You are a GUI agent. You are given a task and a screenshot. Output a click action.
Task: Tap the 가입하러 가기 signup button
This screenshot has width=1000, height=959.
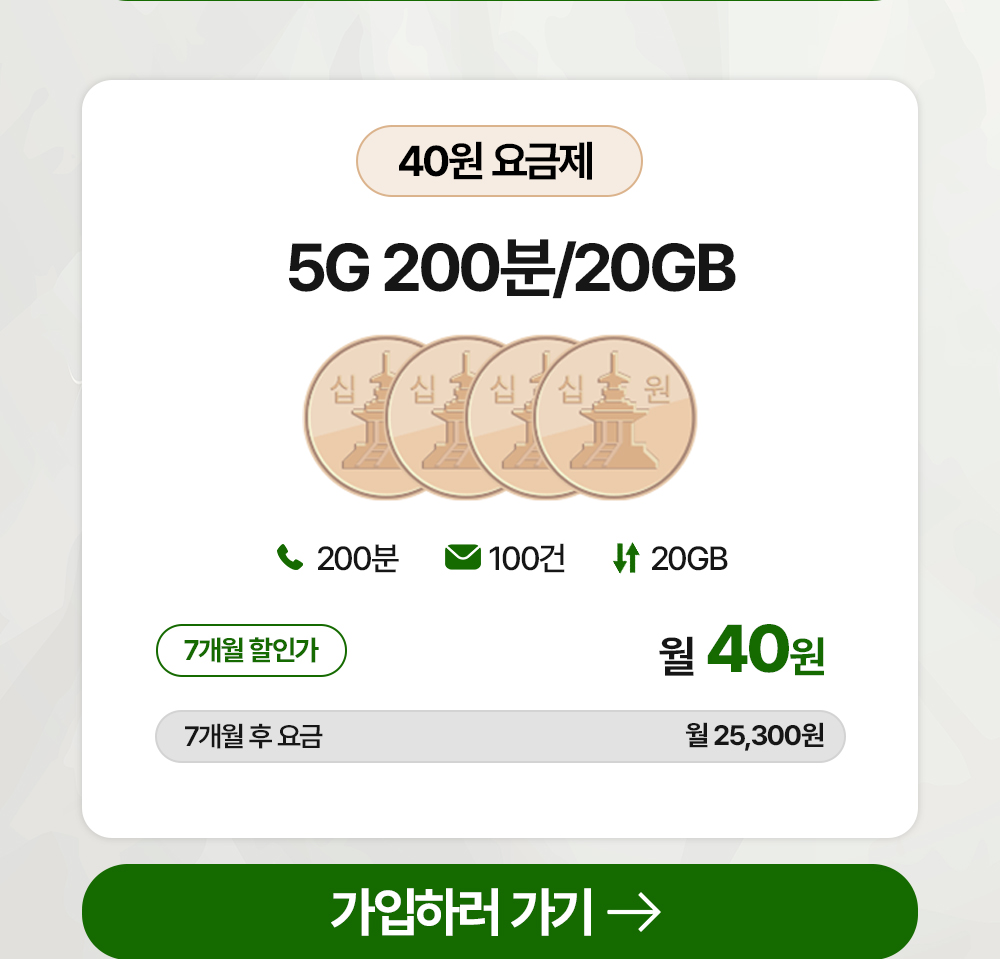click(x=499, y=911)
